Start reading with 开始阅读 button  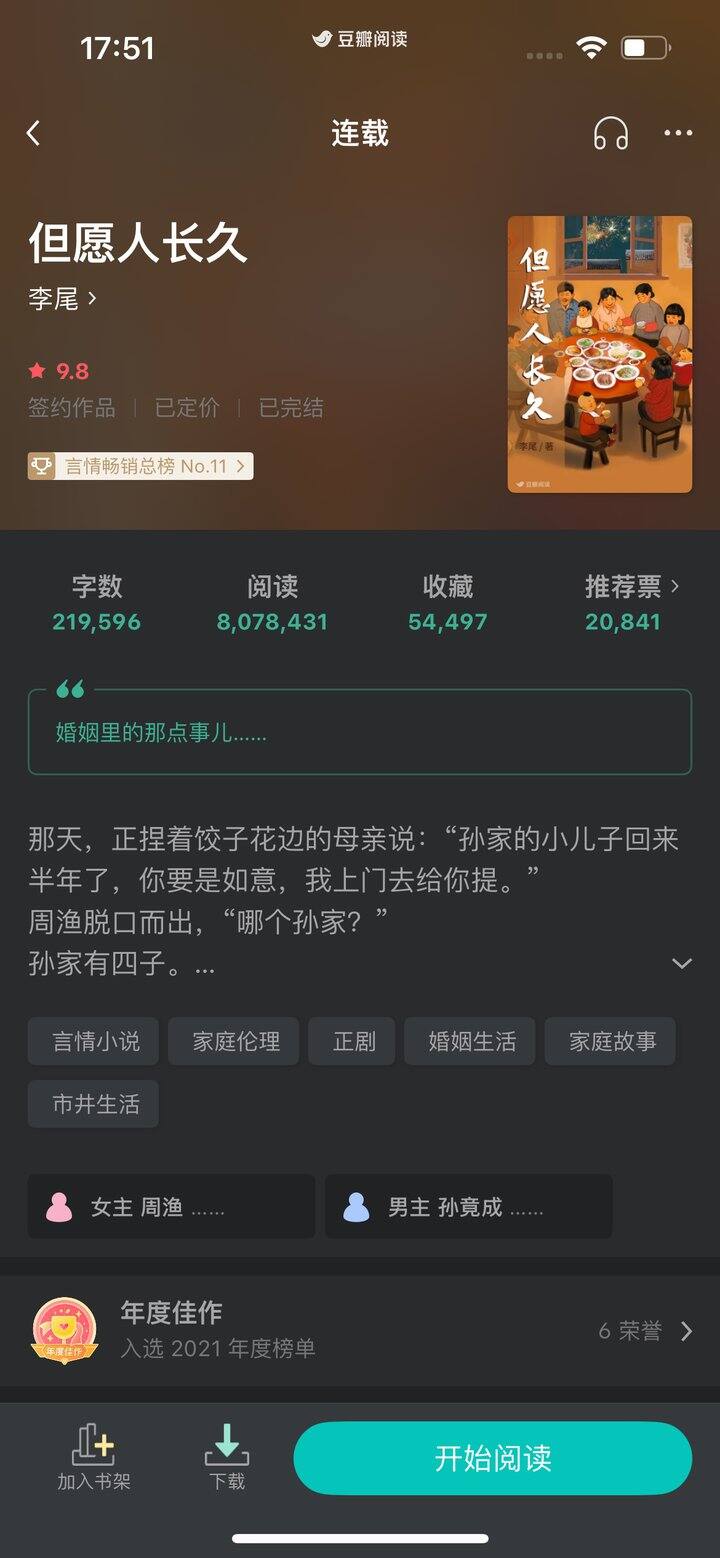point(492,1458)
